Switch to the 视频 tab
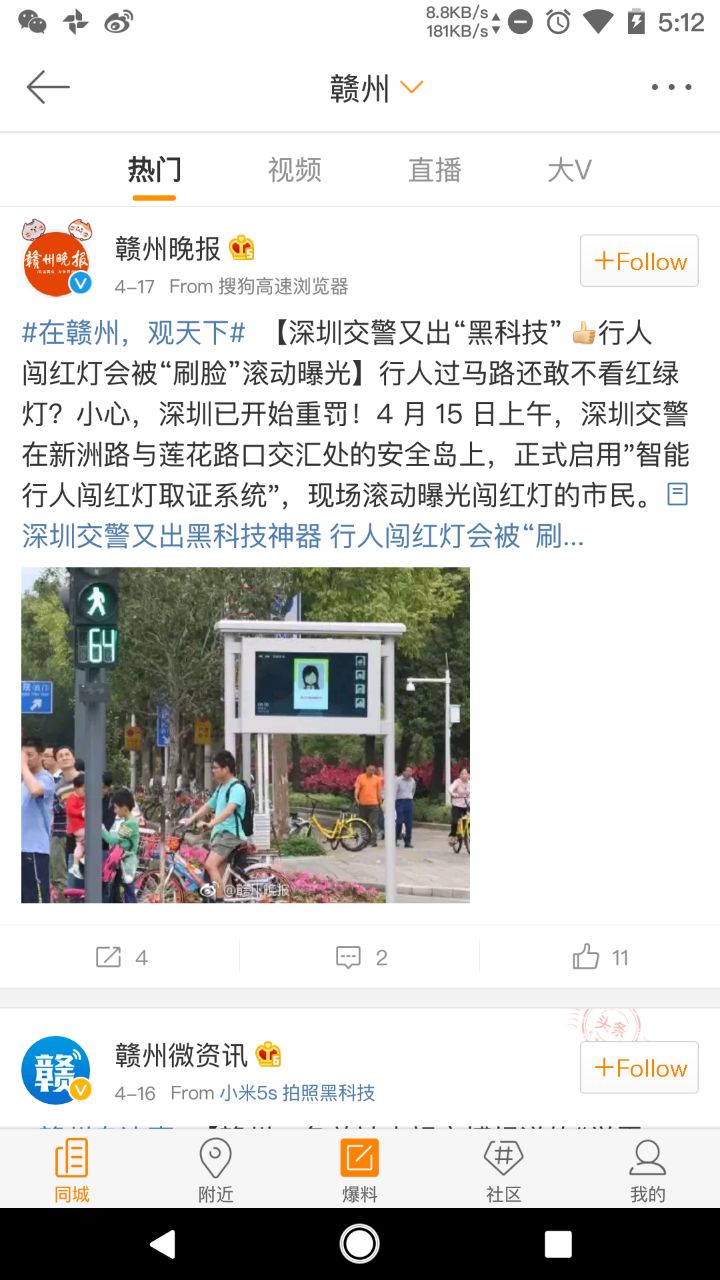Viewport: 720px width, 1280px height. pyautogui.click(x=294, y=170)
